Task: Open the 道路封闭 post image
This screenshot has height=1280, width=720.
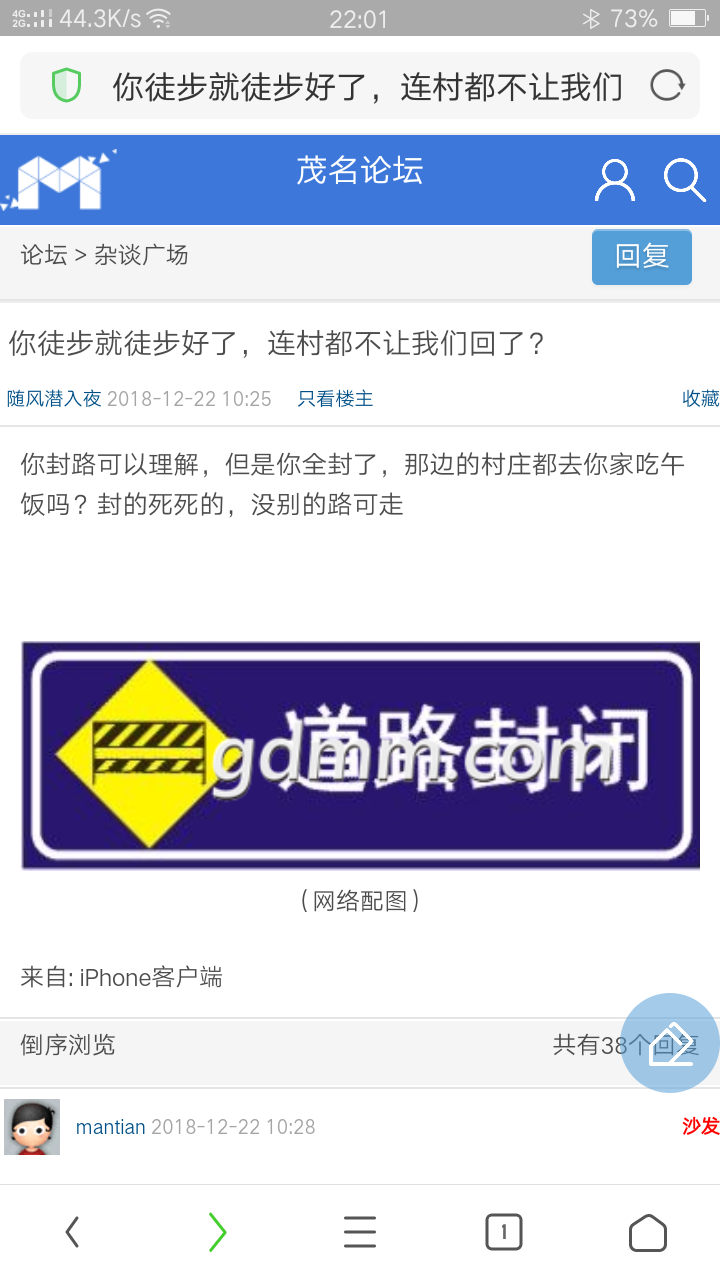Action: (360, 756)
